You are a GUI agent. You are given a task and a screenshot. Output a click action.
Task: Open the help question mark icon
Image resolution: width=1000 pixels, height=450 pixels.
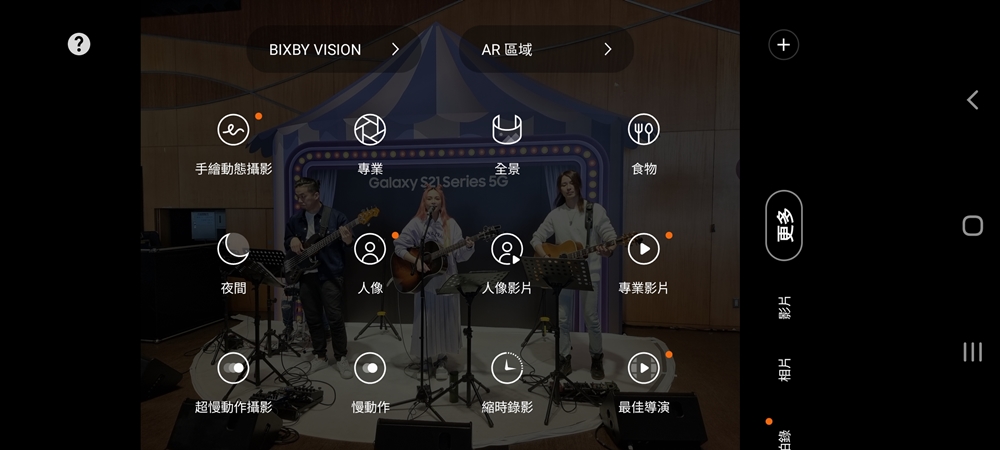pos(79,44)
